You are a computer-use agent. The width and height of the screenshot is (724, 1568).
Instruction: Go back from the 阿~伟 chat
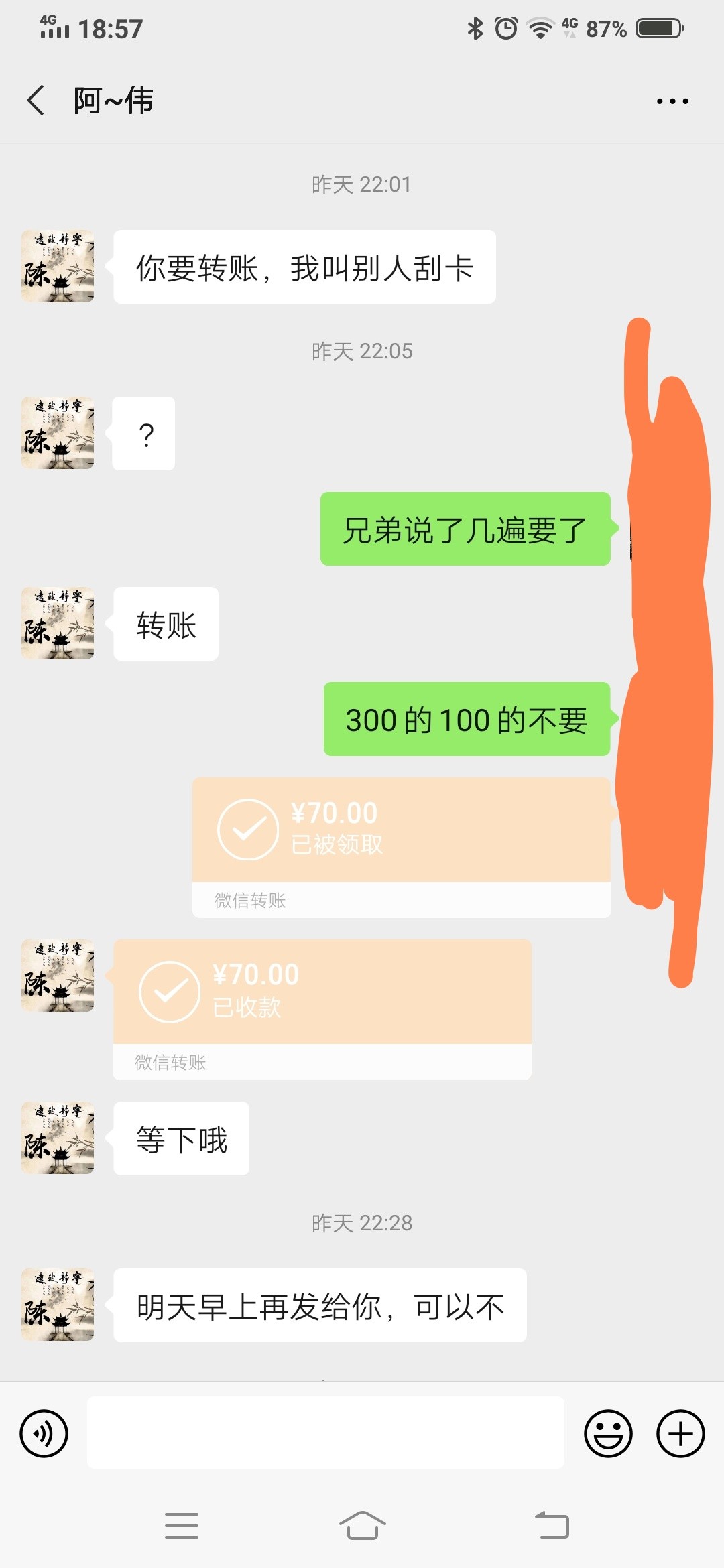pyautogui.click(x=36, y=101)
